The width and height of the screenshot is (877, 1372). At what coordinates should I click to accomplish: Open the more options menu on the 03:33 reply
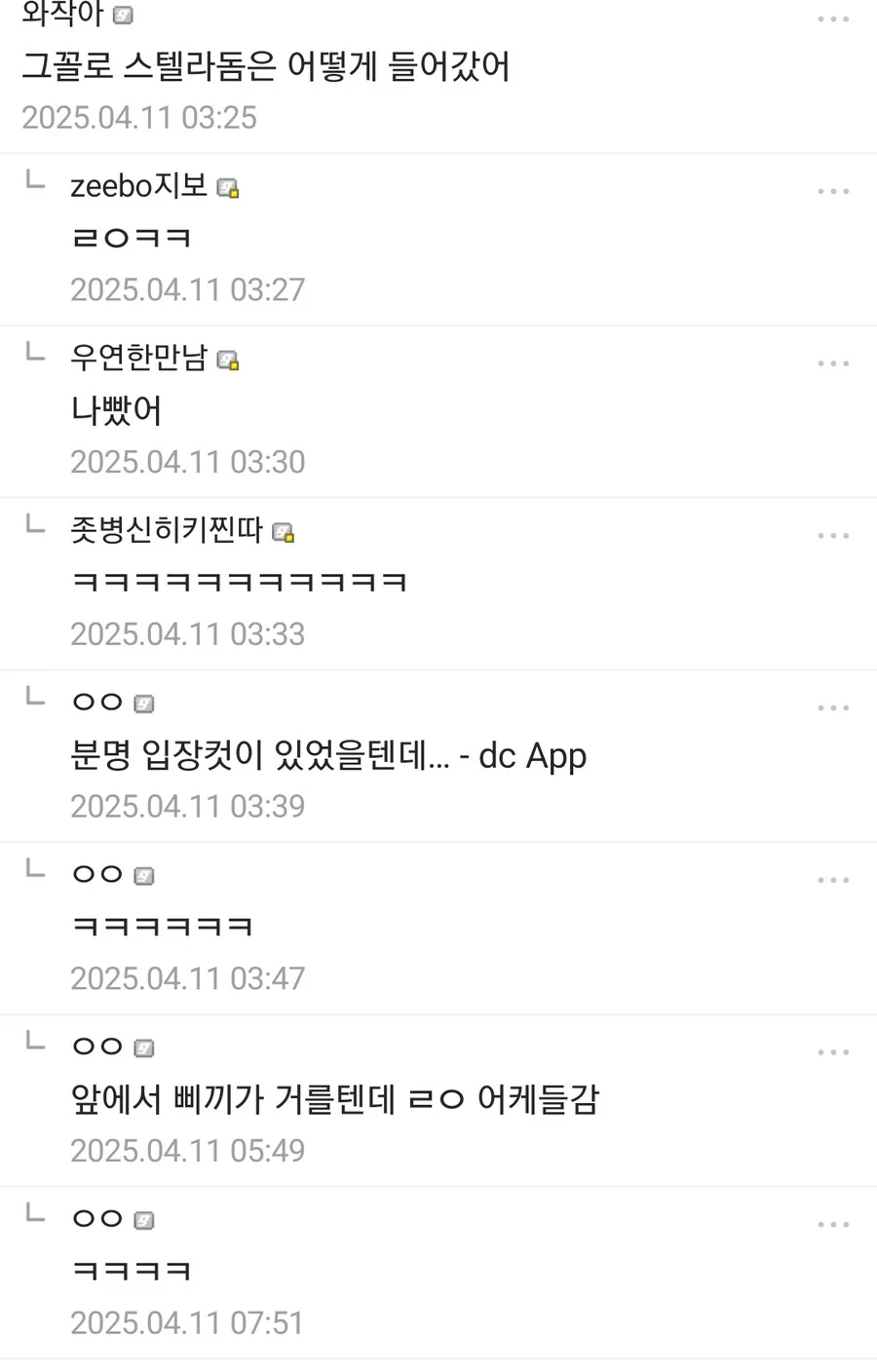click(833, 536)
